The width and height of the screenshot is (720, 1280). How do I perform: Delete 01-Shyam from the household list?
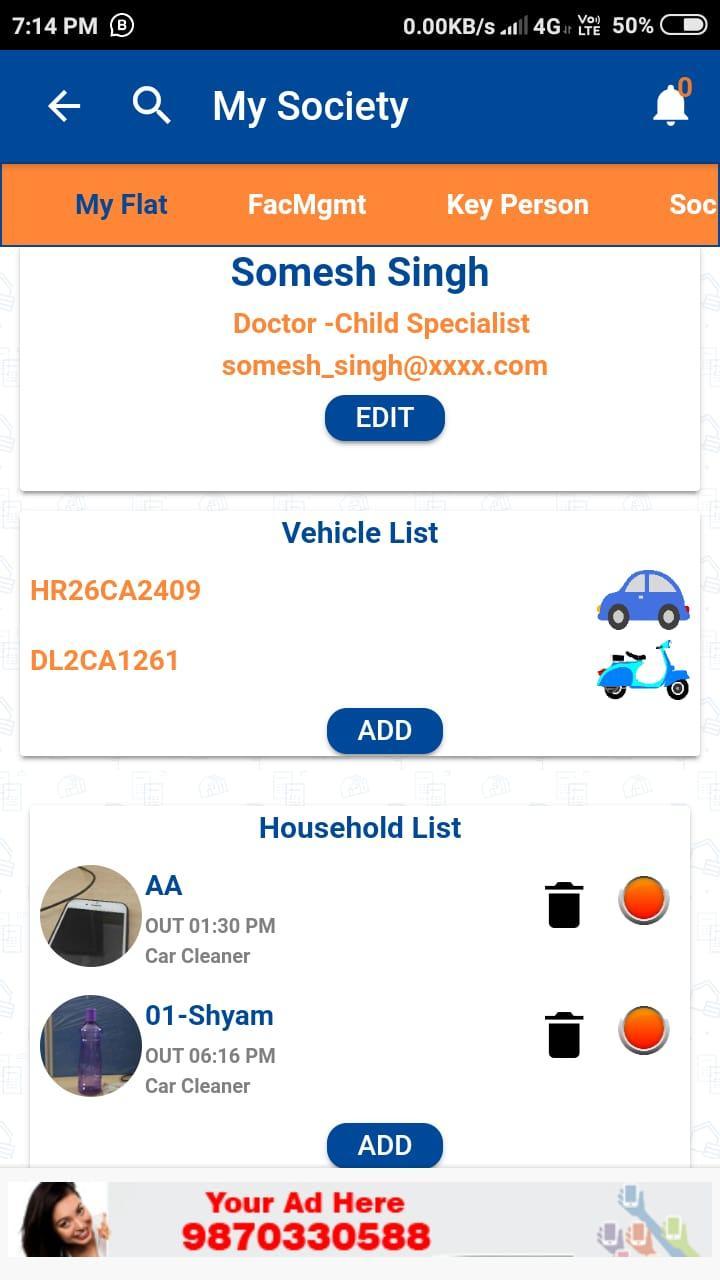(x=564, y=1034)
